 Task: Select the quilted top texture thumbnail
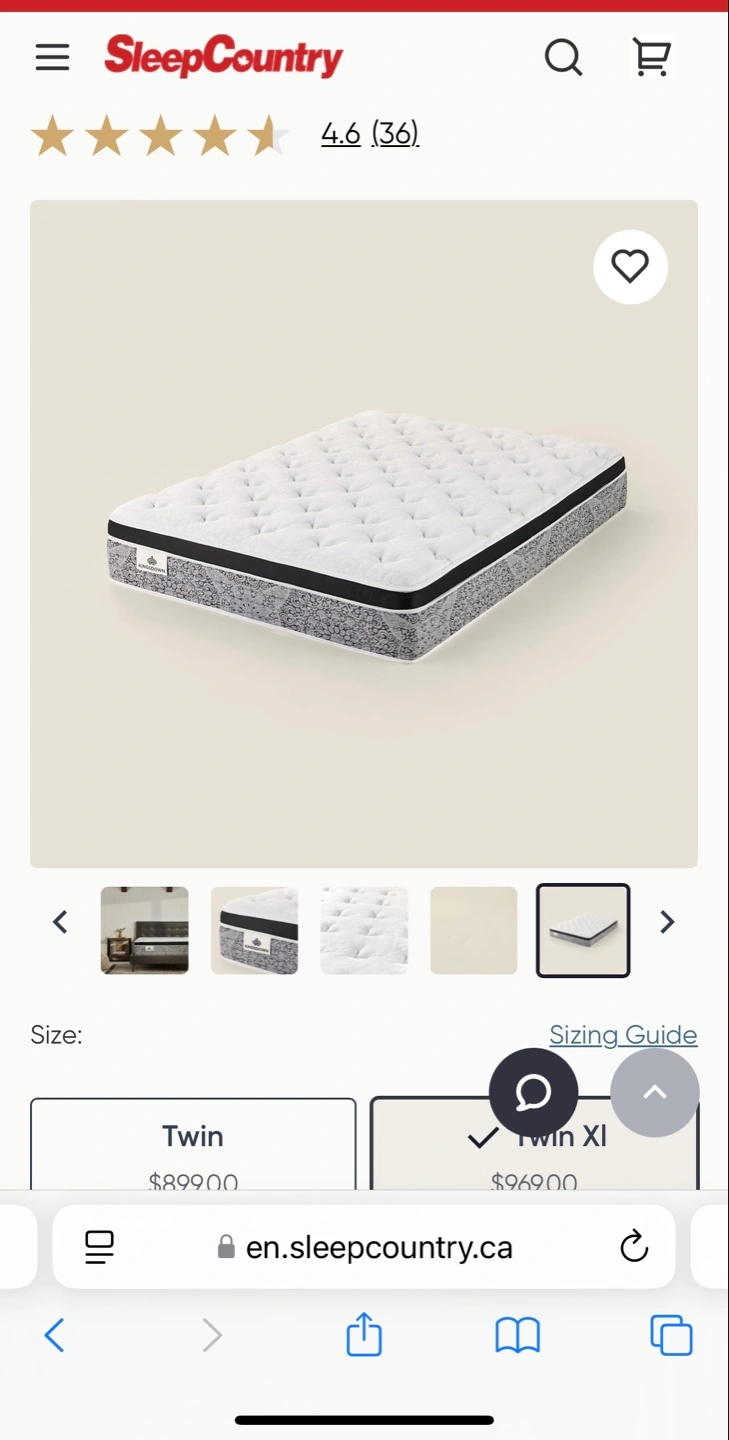point(364,930)
